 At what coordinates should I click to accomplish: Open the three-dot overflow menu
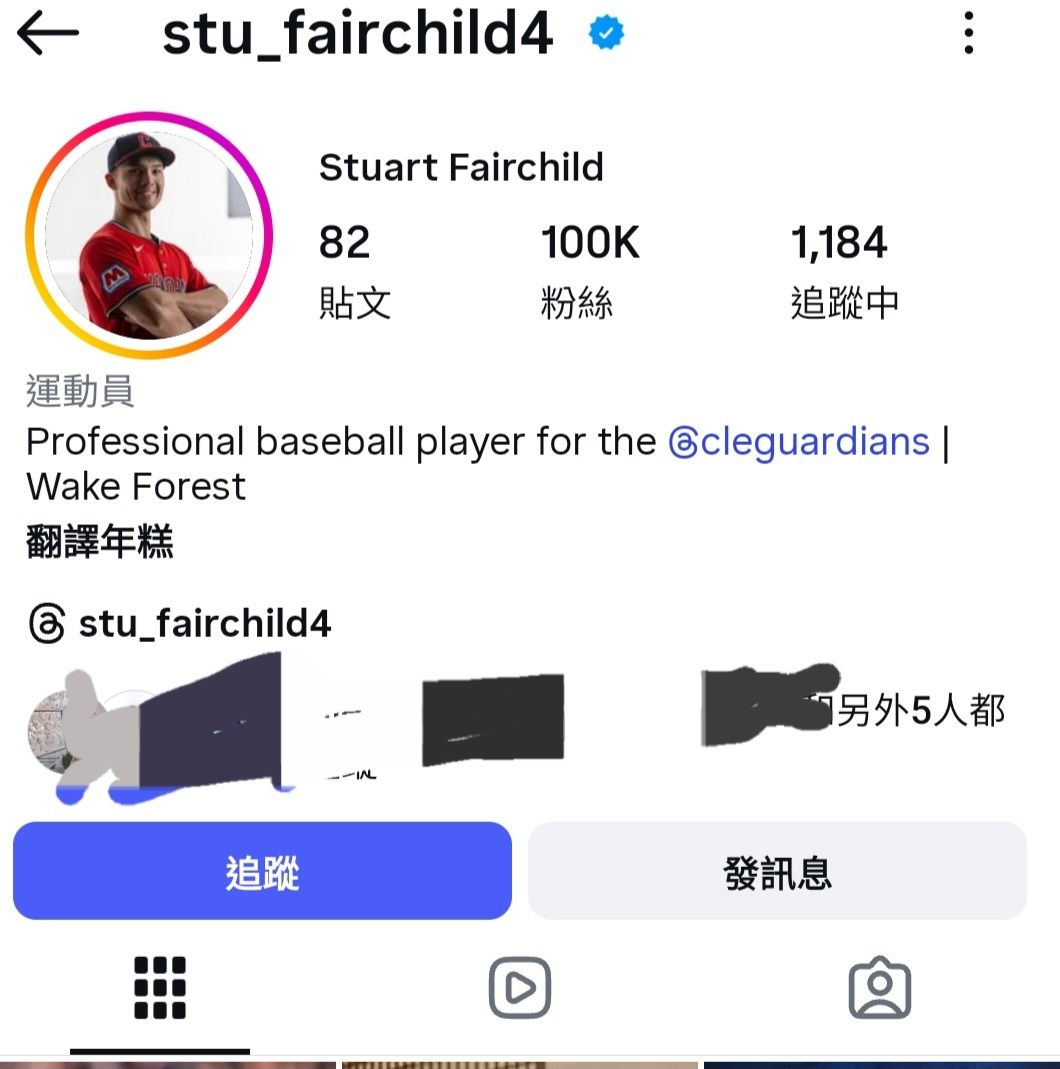click(x=968, y=34)
